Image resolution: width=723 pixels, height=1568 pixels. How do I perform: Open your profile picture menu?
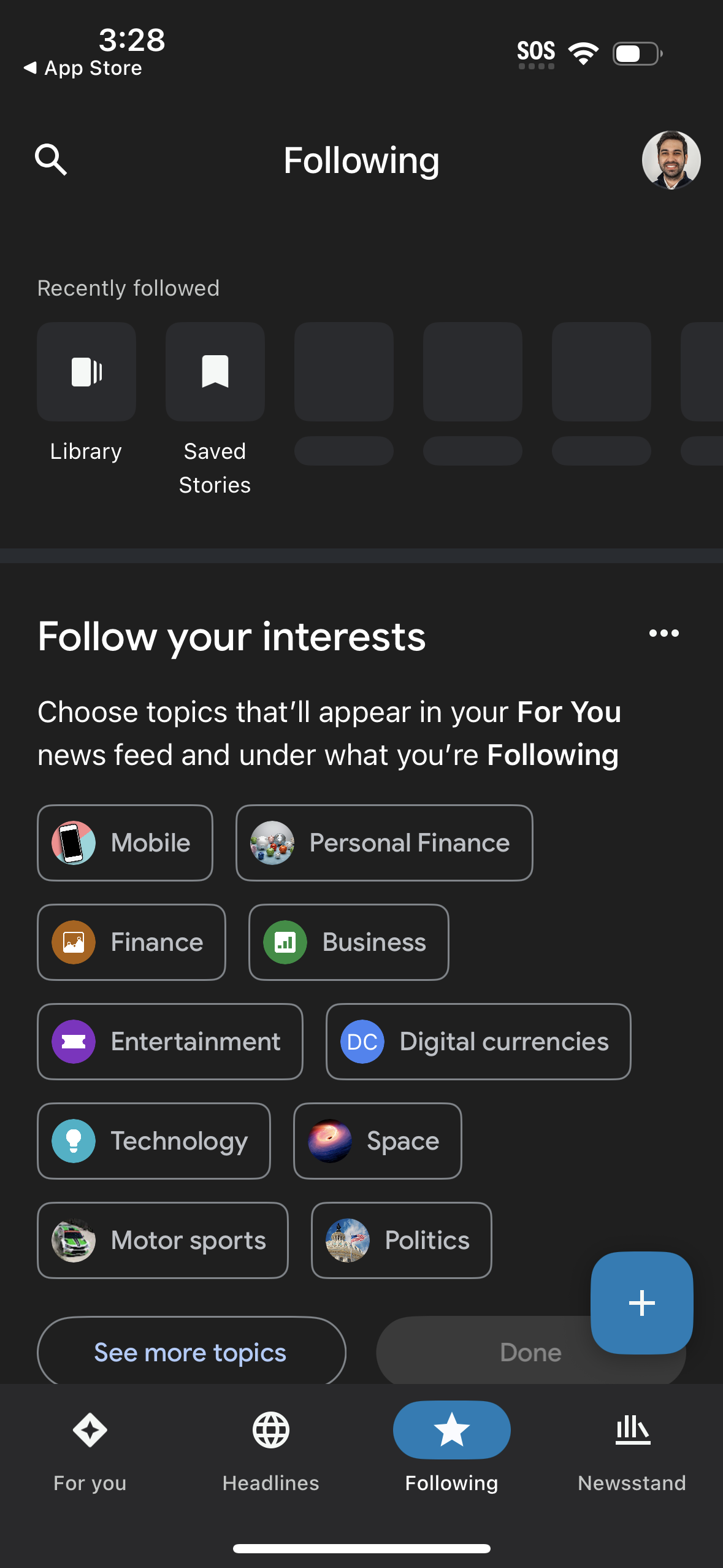671,159
